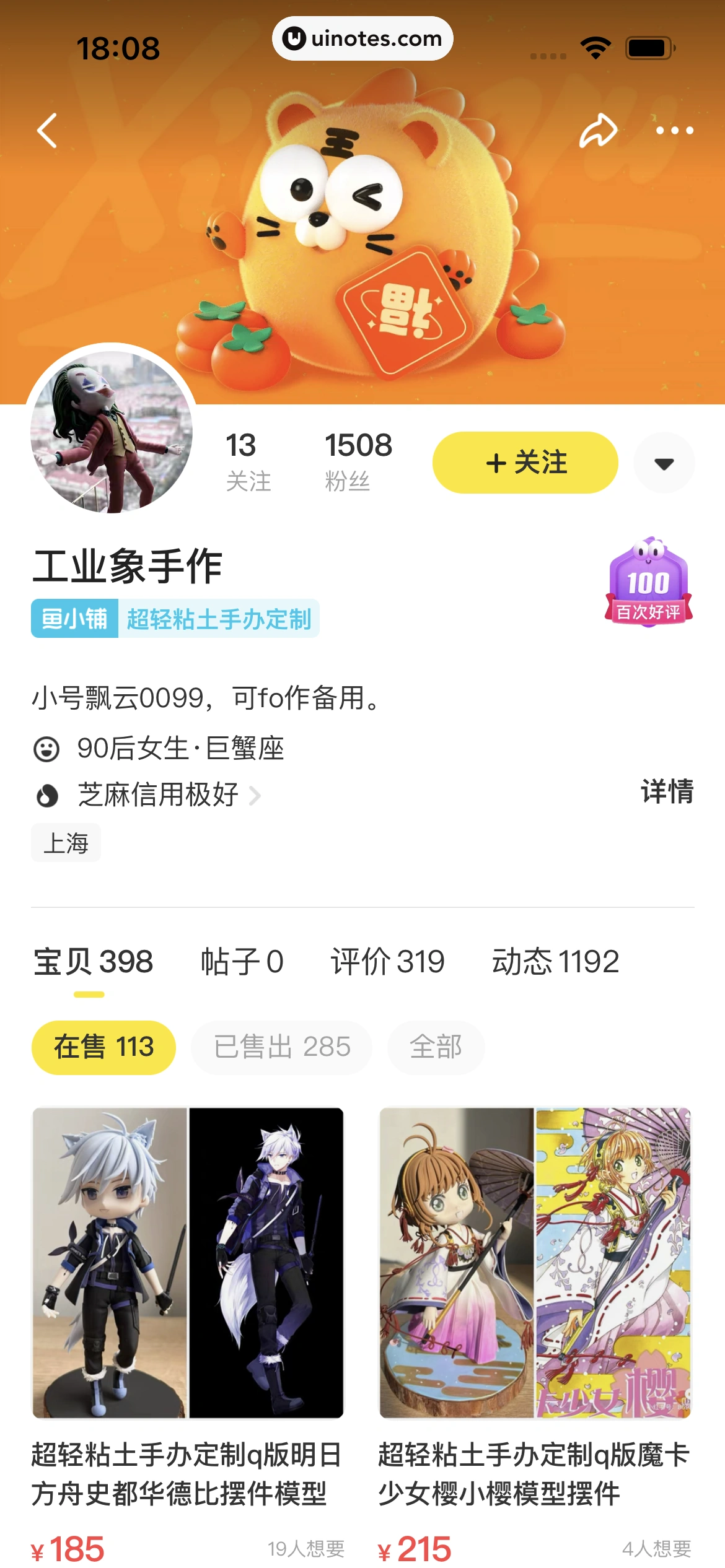Share this seller's profile
Screen dimensions: 725x1568
pyautogui.click(x=598, y=131)
